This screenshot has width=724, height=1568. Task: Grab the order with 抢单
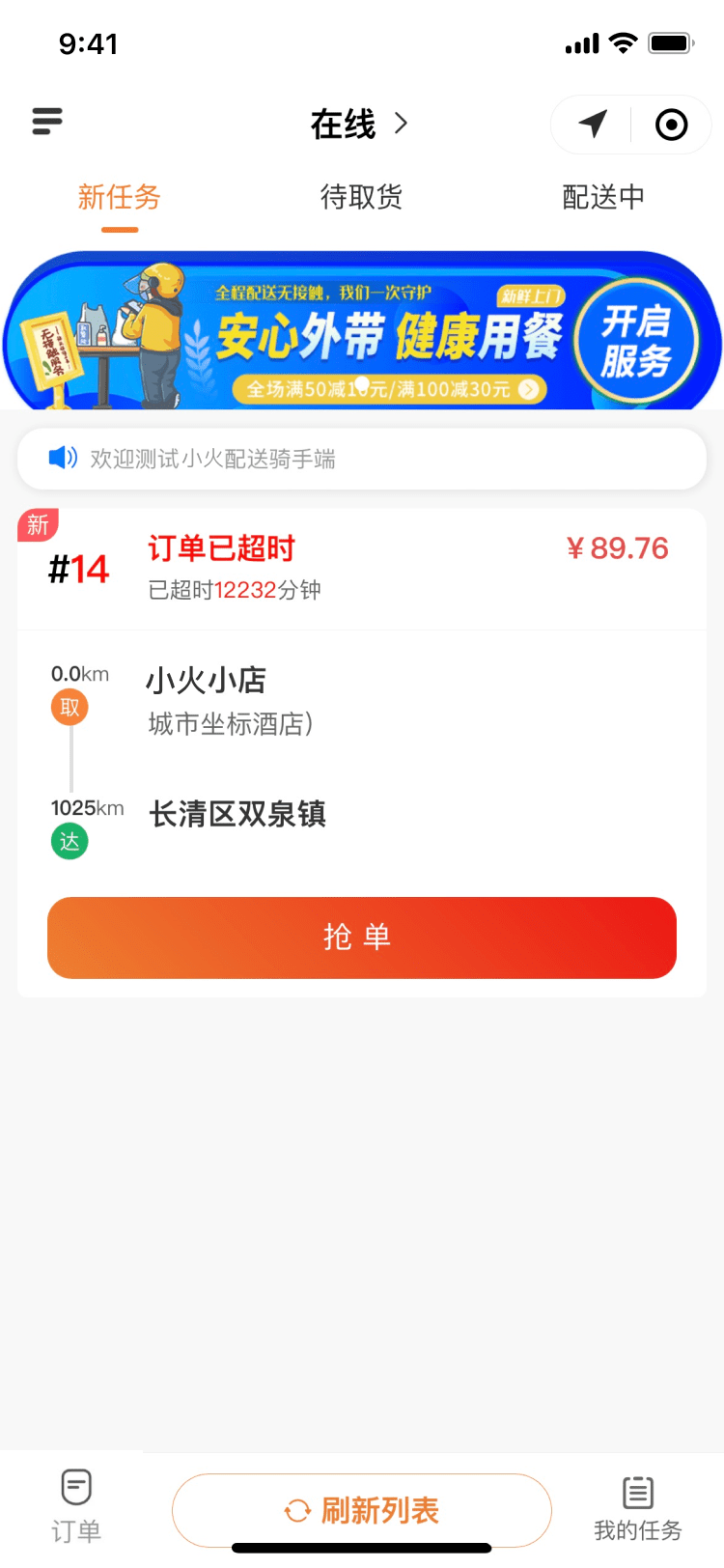pyautogui.click(x=362, y=938)
